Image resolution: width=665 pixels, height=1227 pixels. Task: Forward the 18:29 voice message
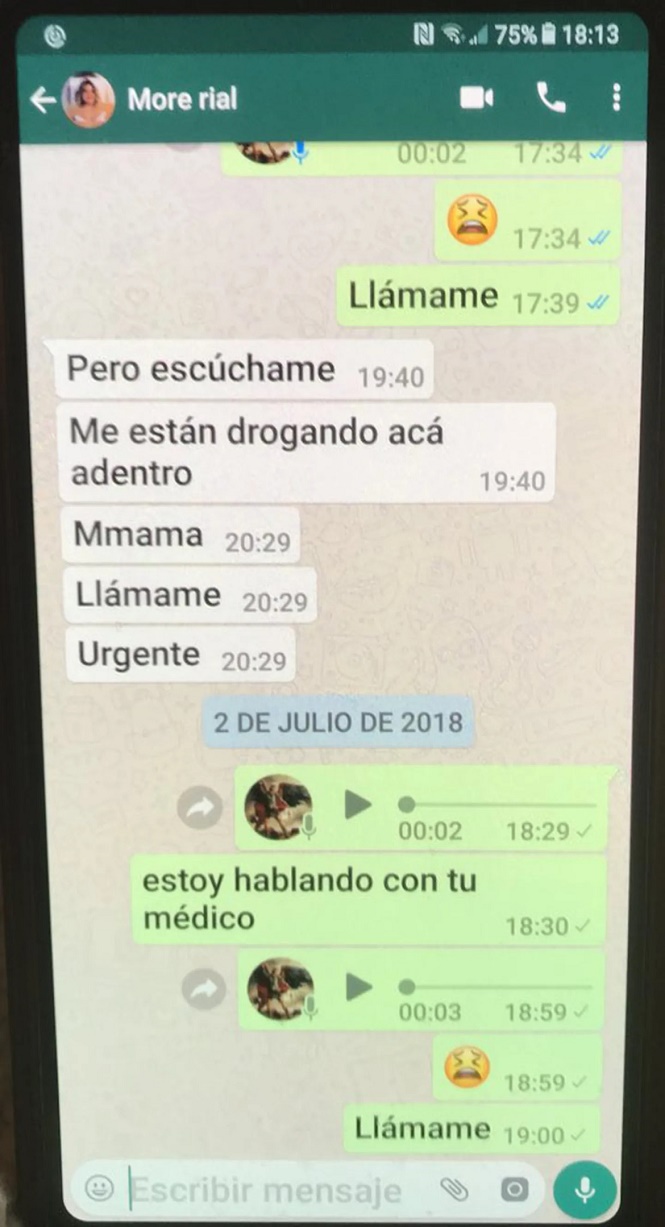pos(200,808)
